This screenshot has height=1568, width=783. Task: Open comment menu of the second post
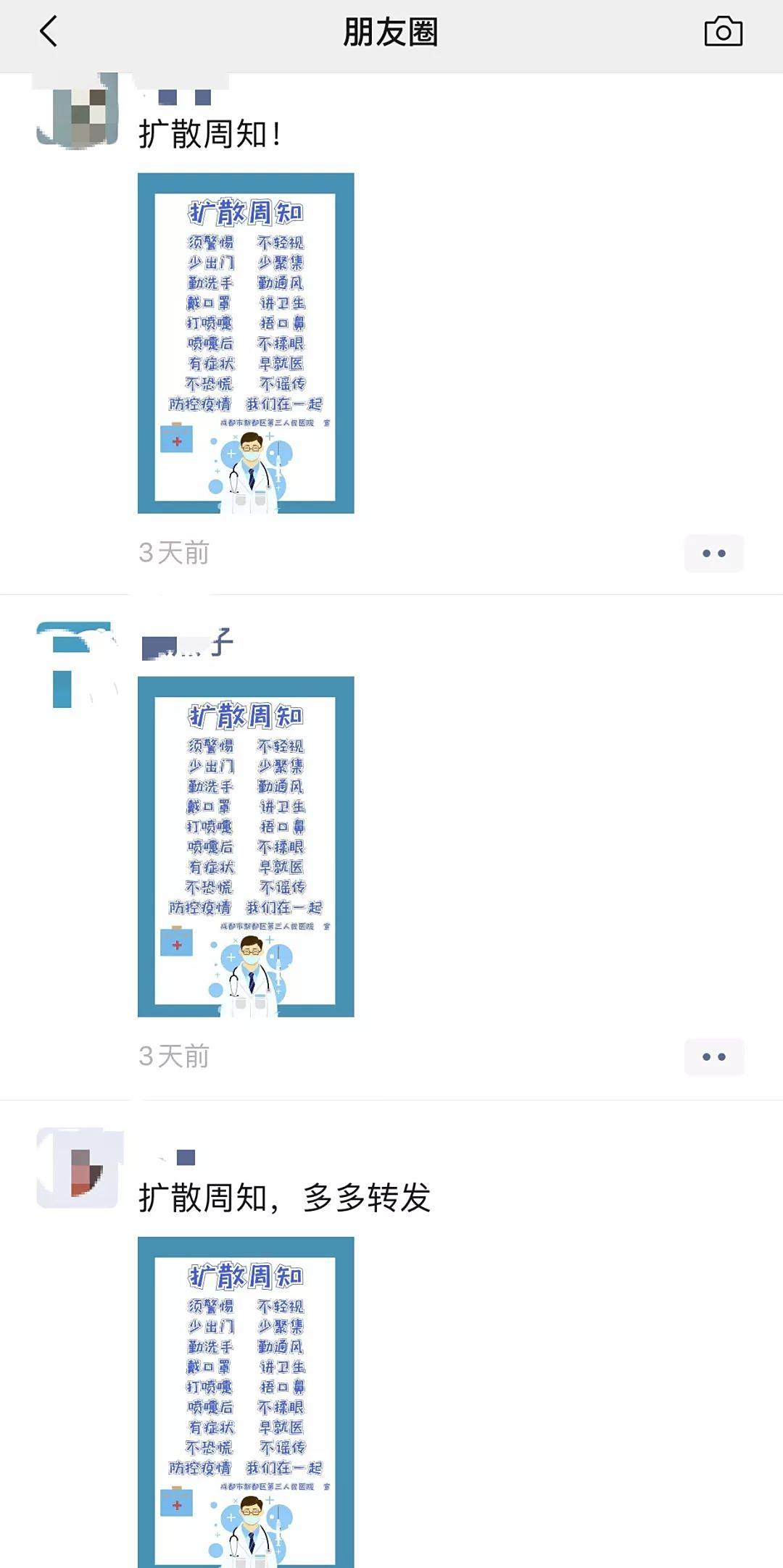[713, 1057]
